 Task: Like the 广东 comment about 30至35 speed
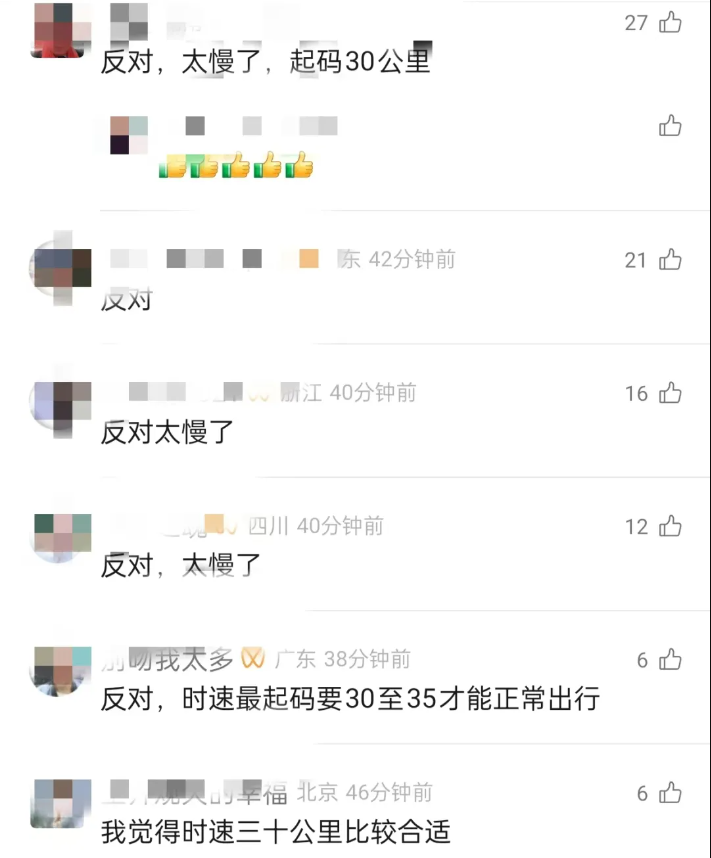click(670, 660)
